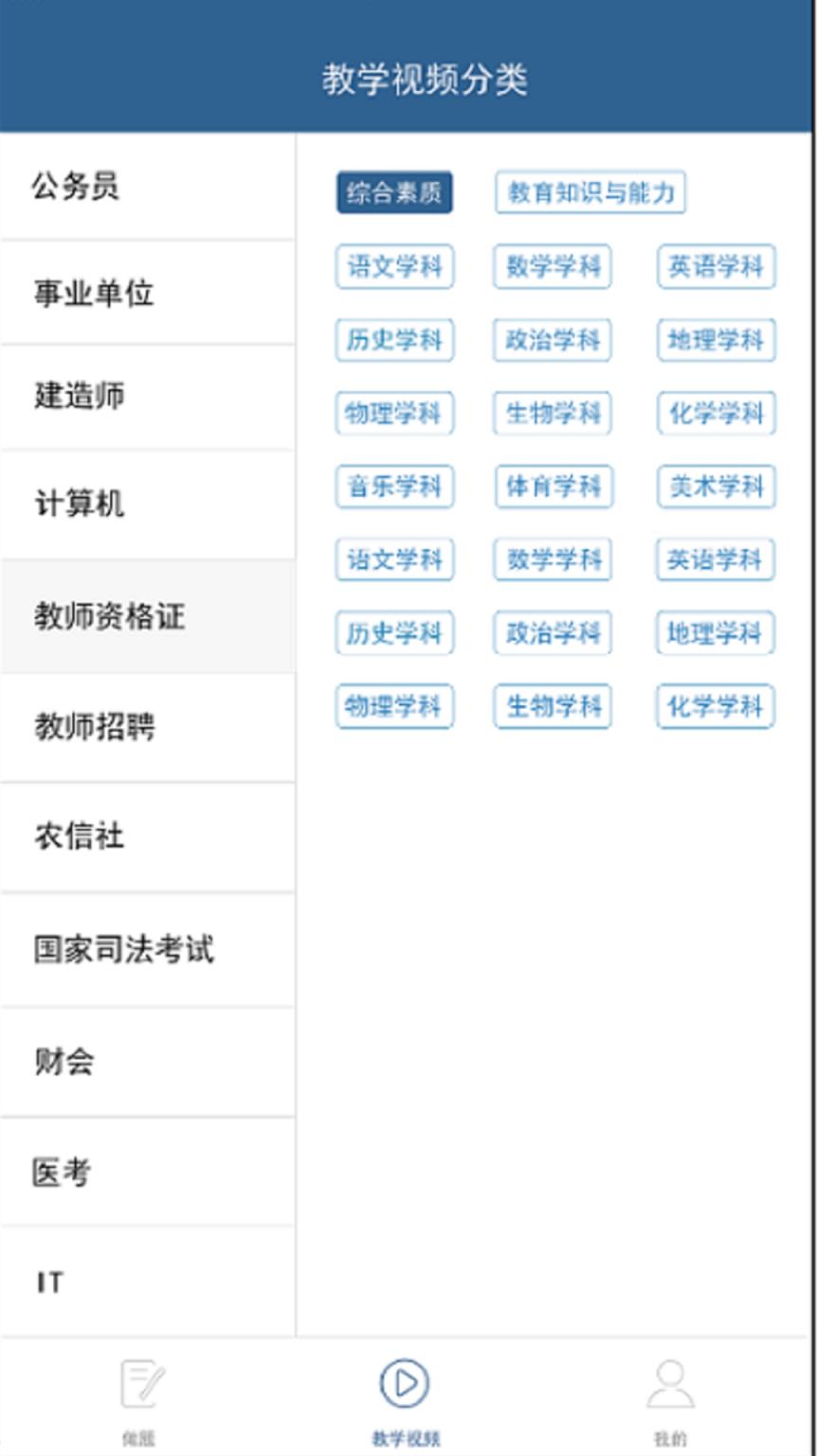Open 英语学科 videos in top subject row

[715, 267]
